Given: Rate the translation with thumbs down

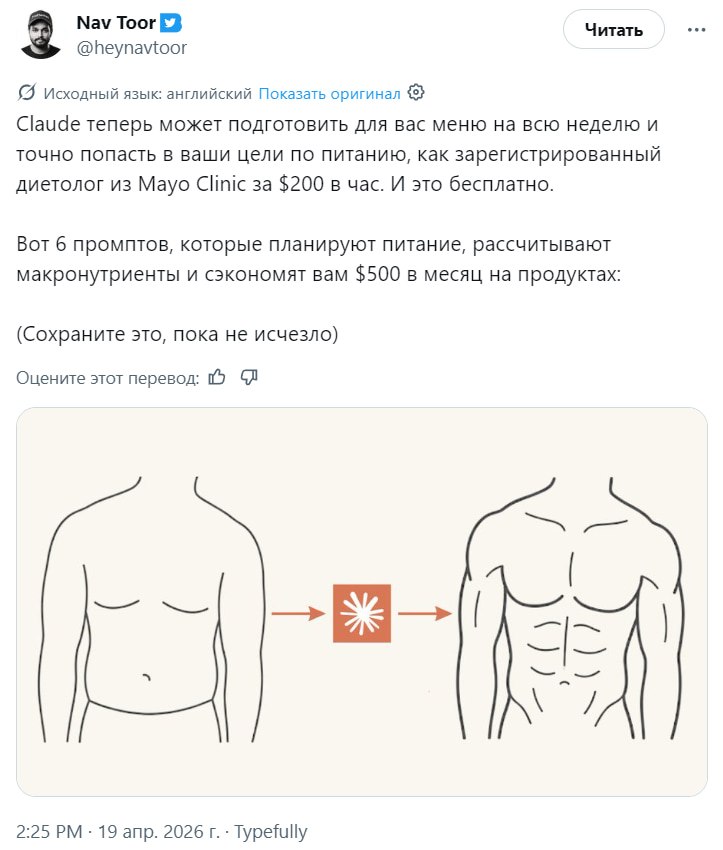Looking at the screenshot, I should (x=250, y=377).
